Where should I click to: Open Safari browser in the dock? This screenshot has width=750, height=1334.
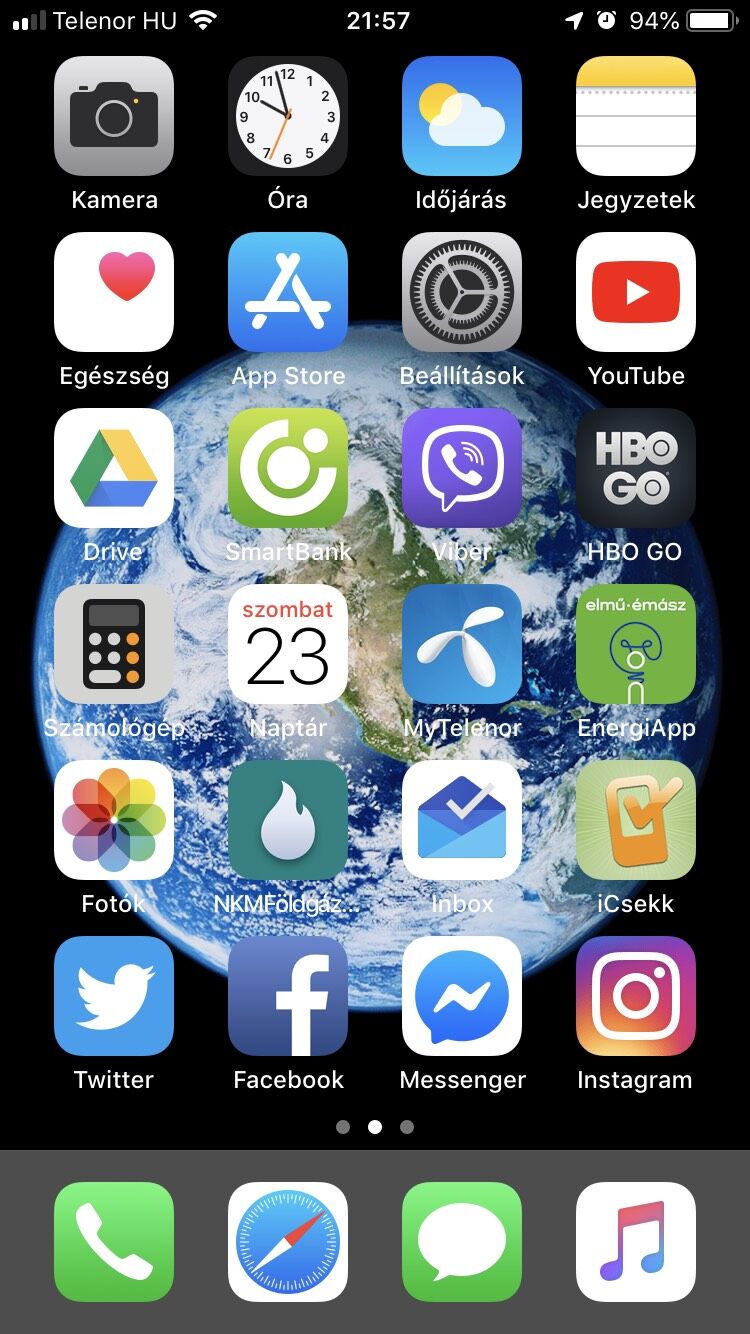click(x=288, y=1242)
